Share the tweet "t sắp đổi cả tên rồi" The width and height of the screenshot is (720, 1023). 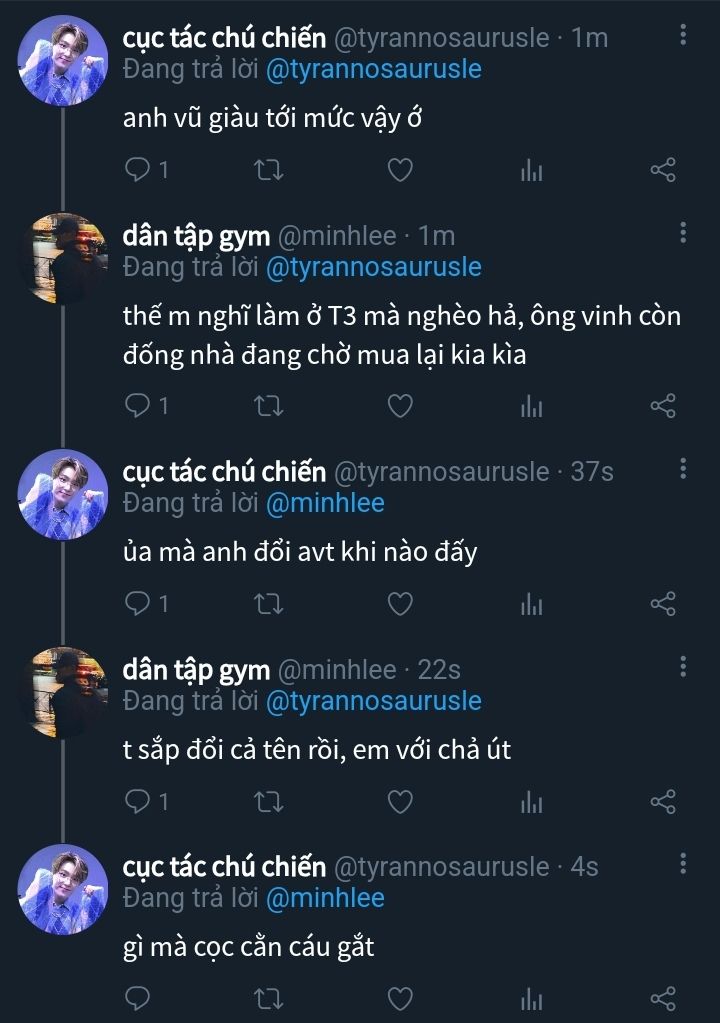click(x=663, y=801)
